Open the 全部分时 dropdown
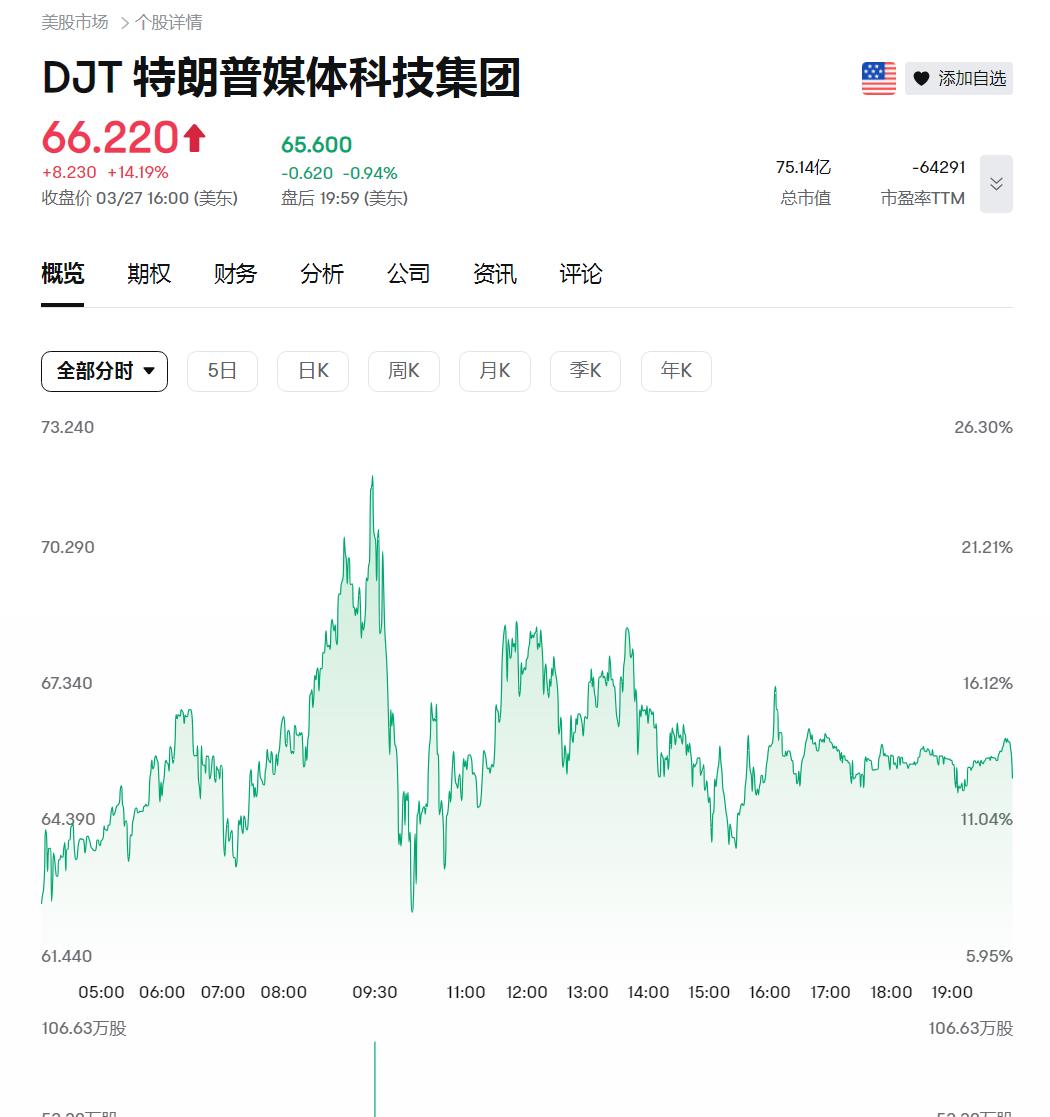Image resolution: width=1050 pixels, height=1117 pixels. click(x=104, y=371)
